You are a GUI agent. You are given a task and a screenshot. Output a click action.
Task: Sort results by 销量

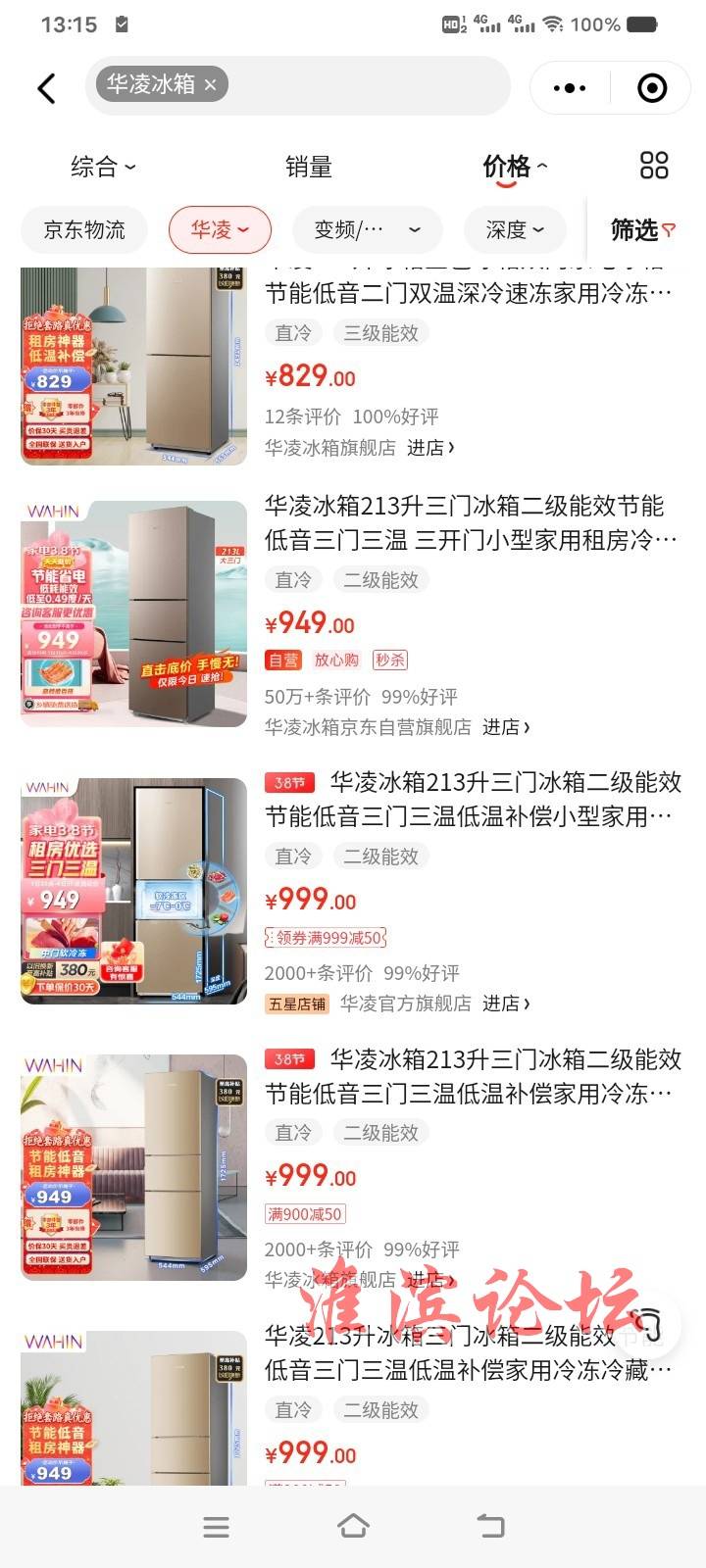click(x=309, y=167)
